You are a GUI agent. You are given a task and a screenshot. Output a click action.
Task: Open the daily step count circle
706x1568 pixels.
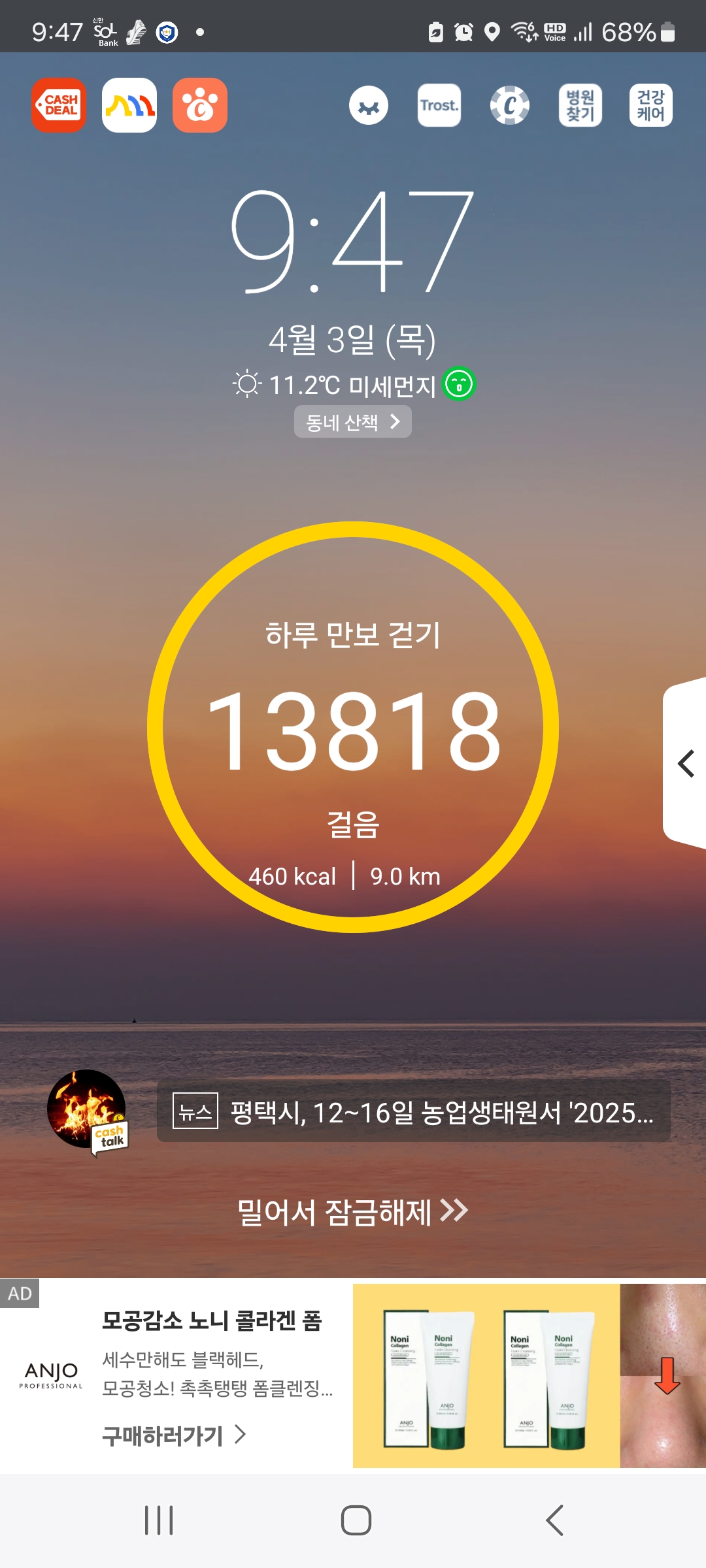pos(353,727)
